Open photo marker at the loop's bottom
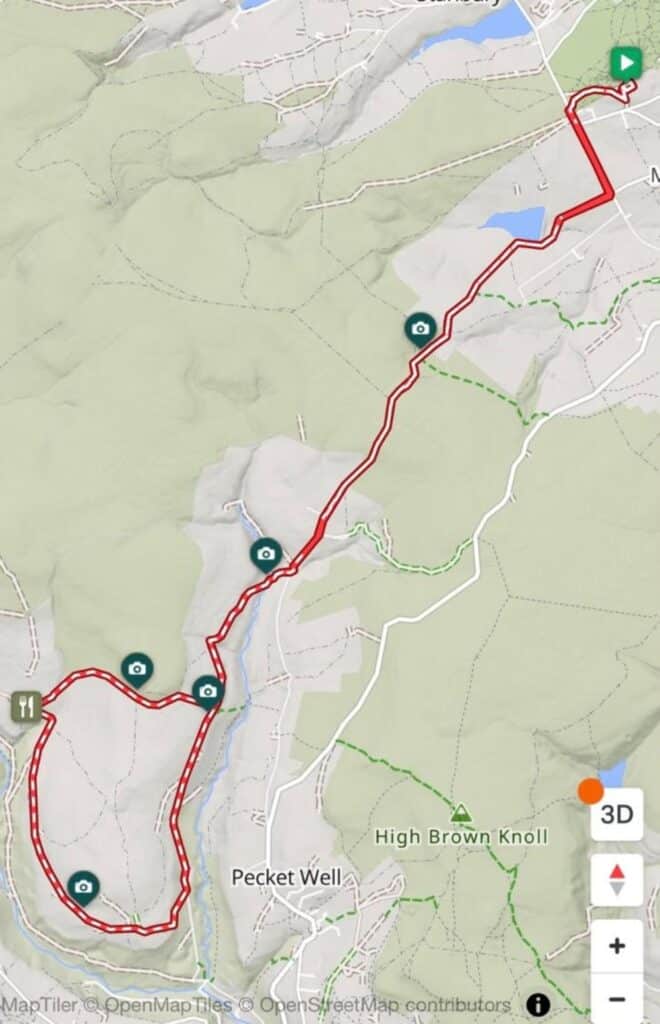Image resolution: width=660 pixels, height=1024 pixels. (83, 888)
